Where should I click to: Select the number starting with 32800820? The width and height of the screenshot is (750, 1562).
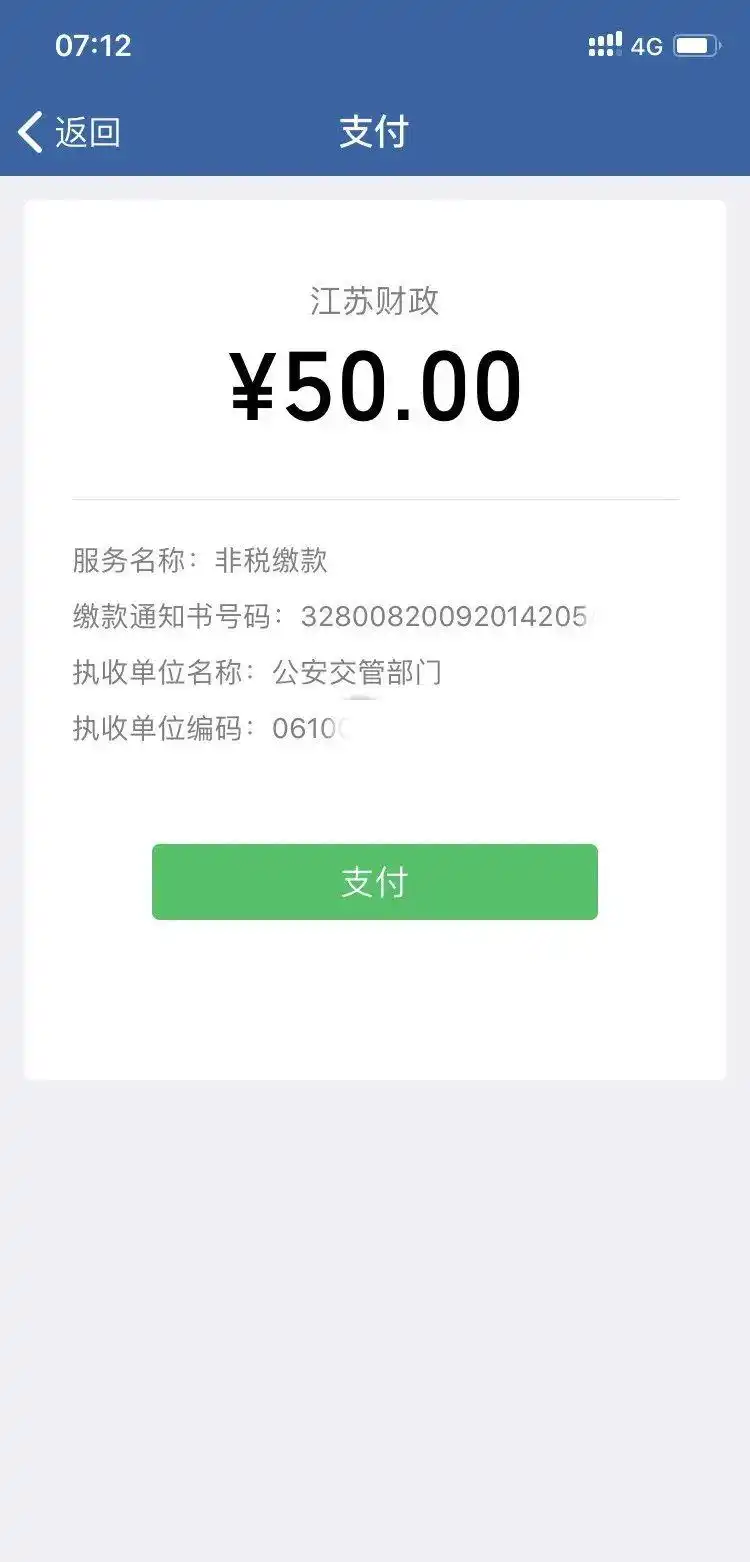click(x=444, y=617)
